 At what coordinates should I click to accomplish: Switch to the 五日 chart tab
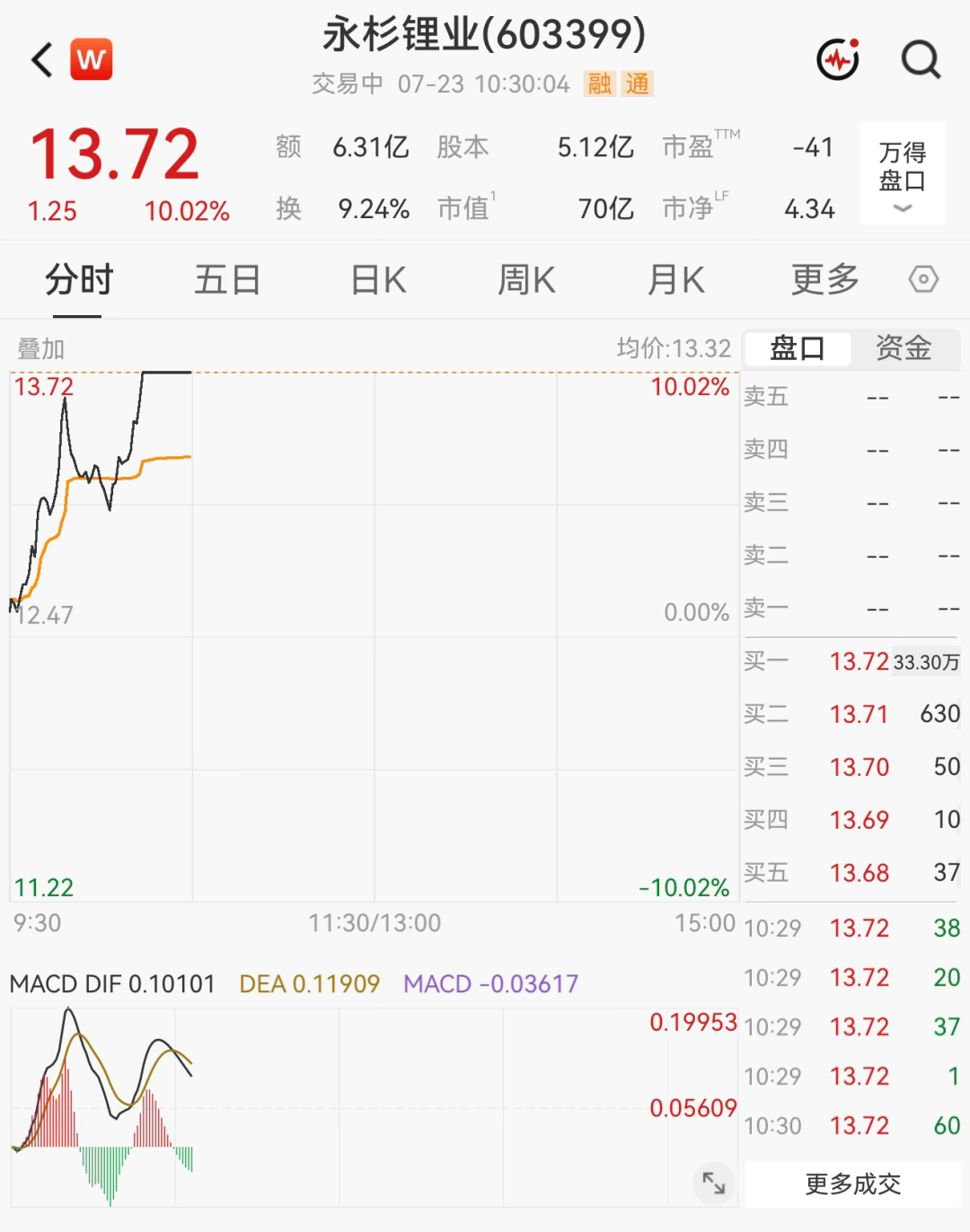click(x=227, y=280)
